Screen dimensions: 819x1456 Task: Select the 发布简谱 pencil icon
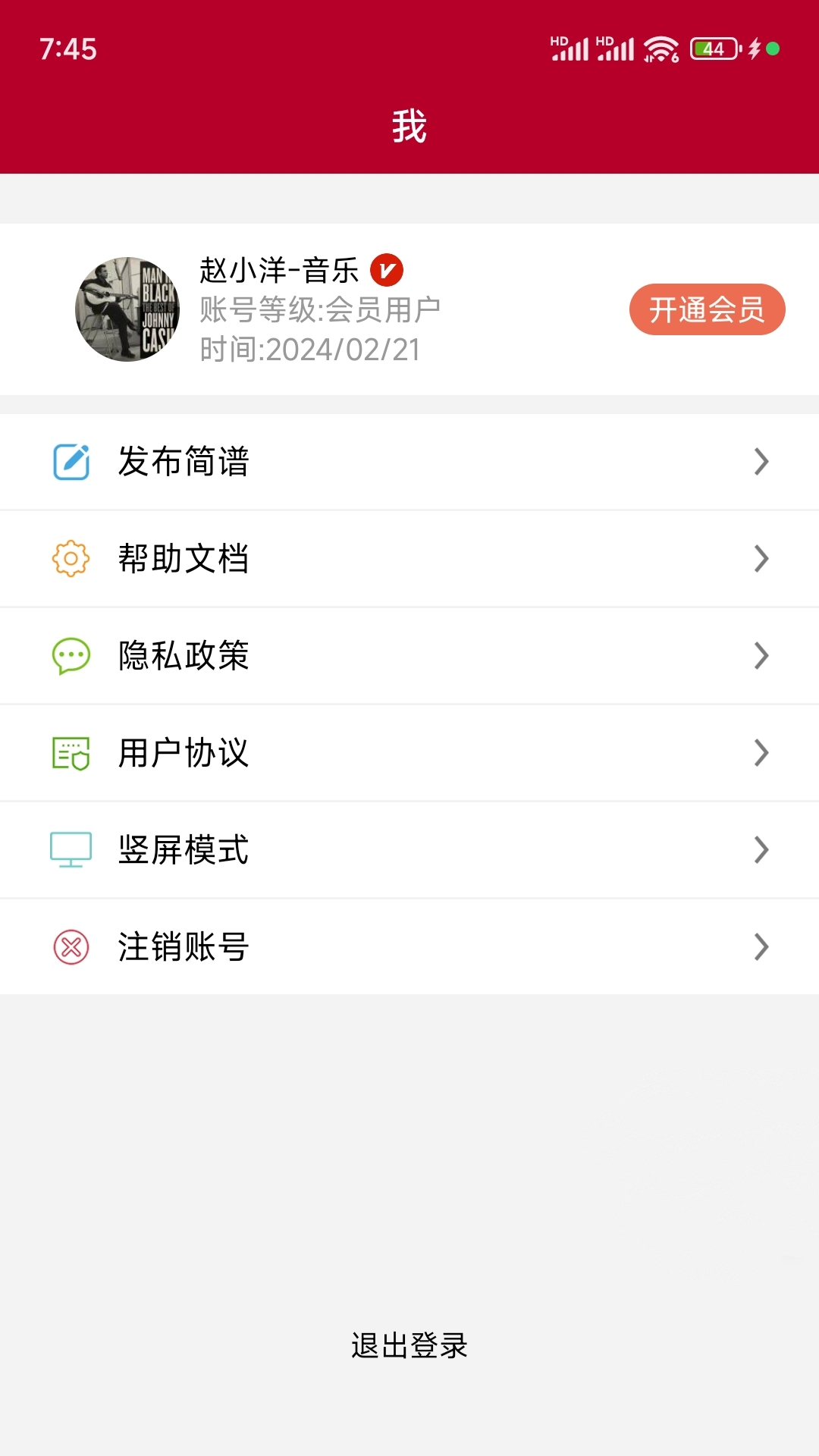pos(71,460)
